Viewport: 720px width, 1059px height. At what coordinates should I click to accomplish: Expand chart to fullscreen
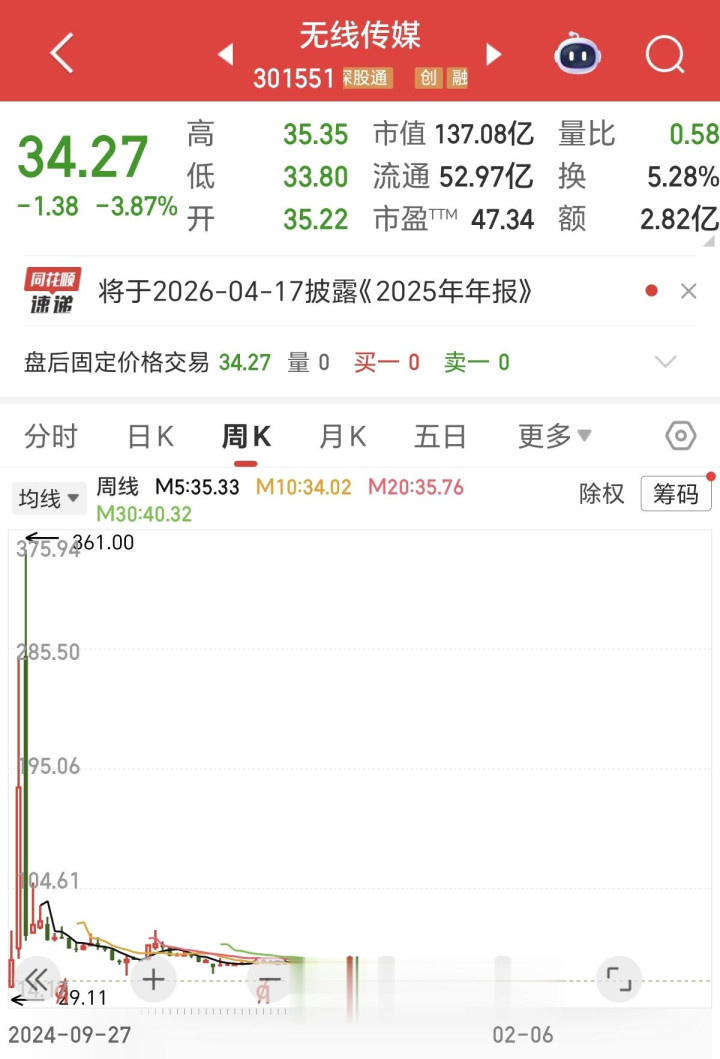(x=619, y=979)
